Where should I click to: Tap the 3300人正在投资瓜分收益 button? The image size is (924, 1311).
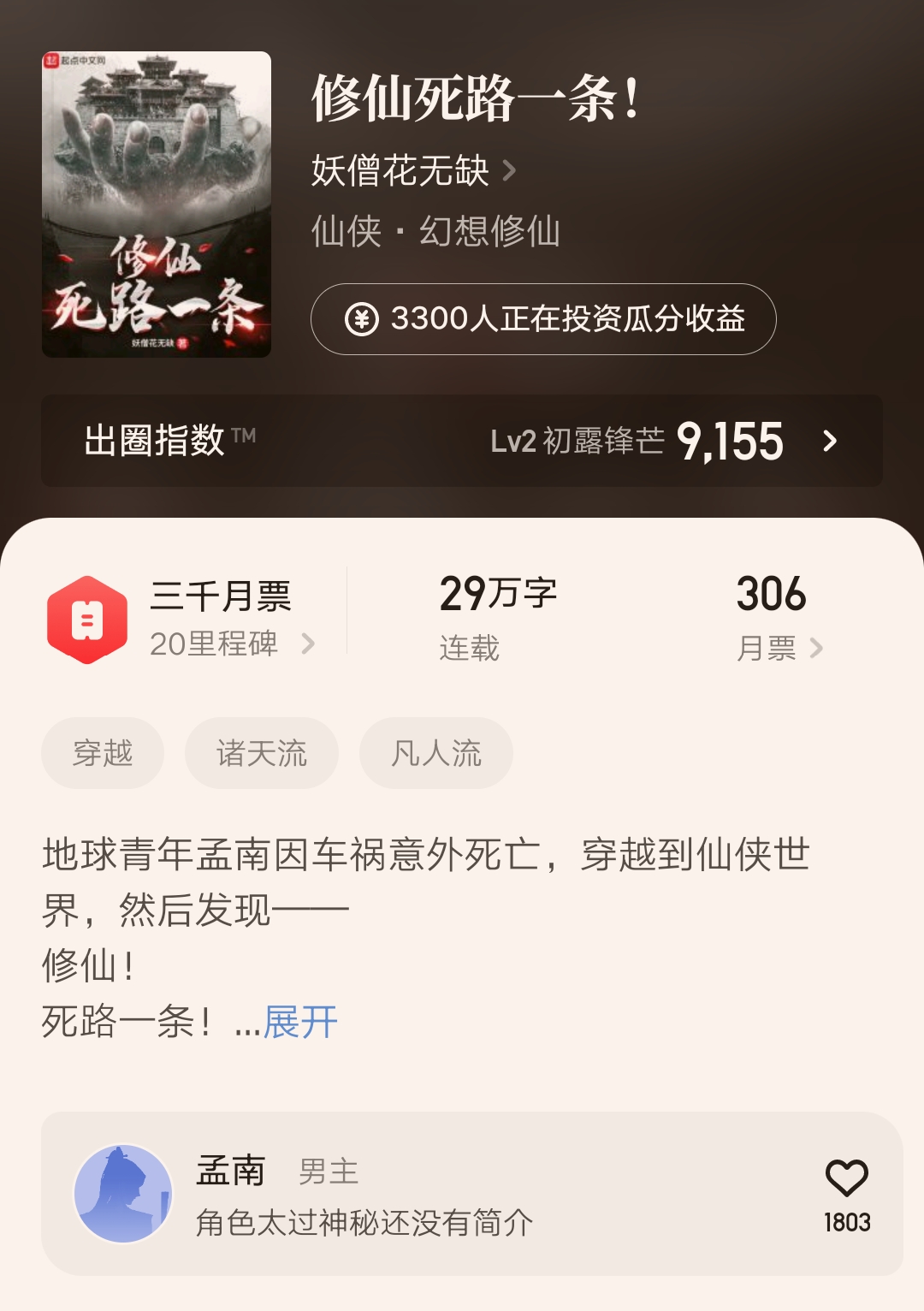[543, 319]
